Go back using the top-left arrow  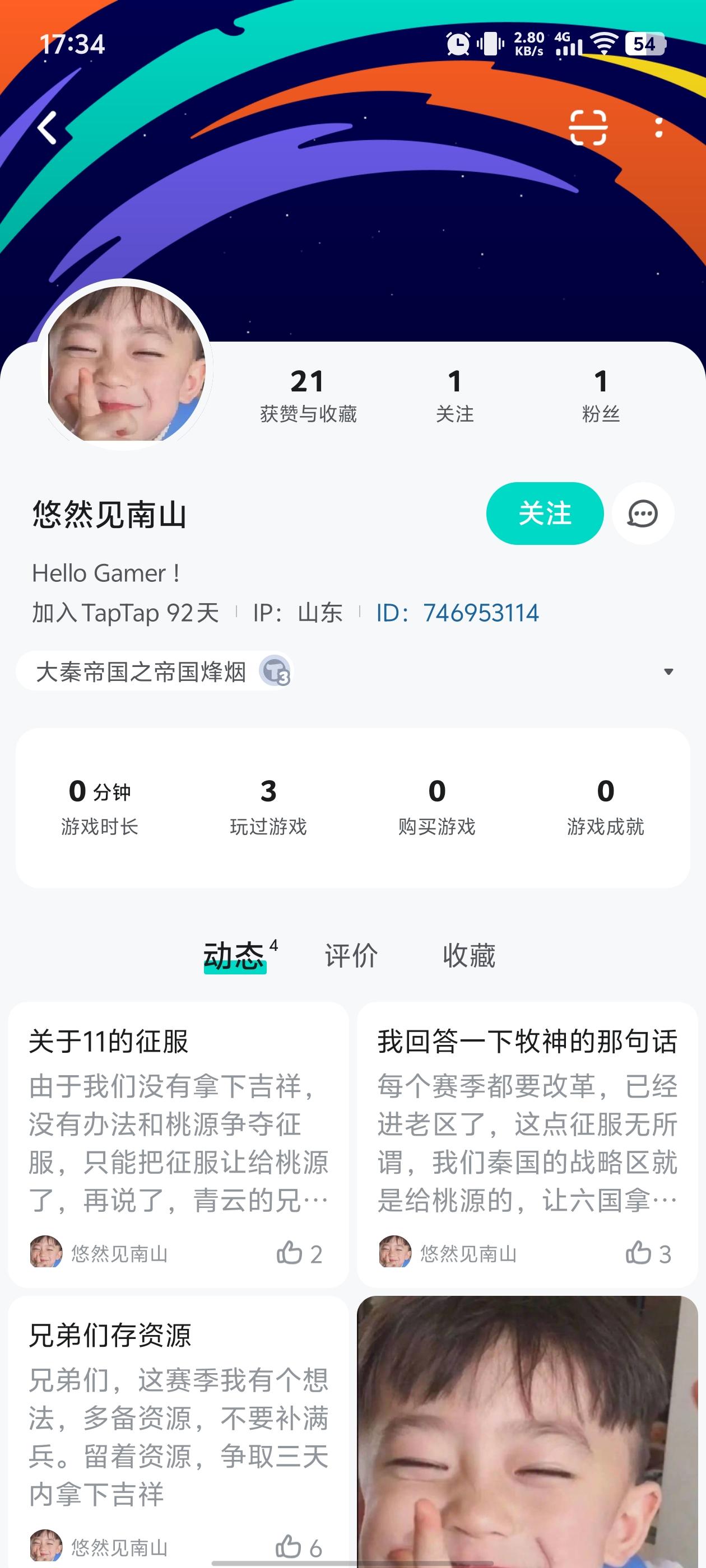48,128
